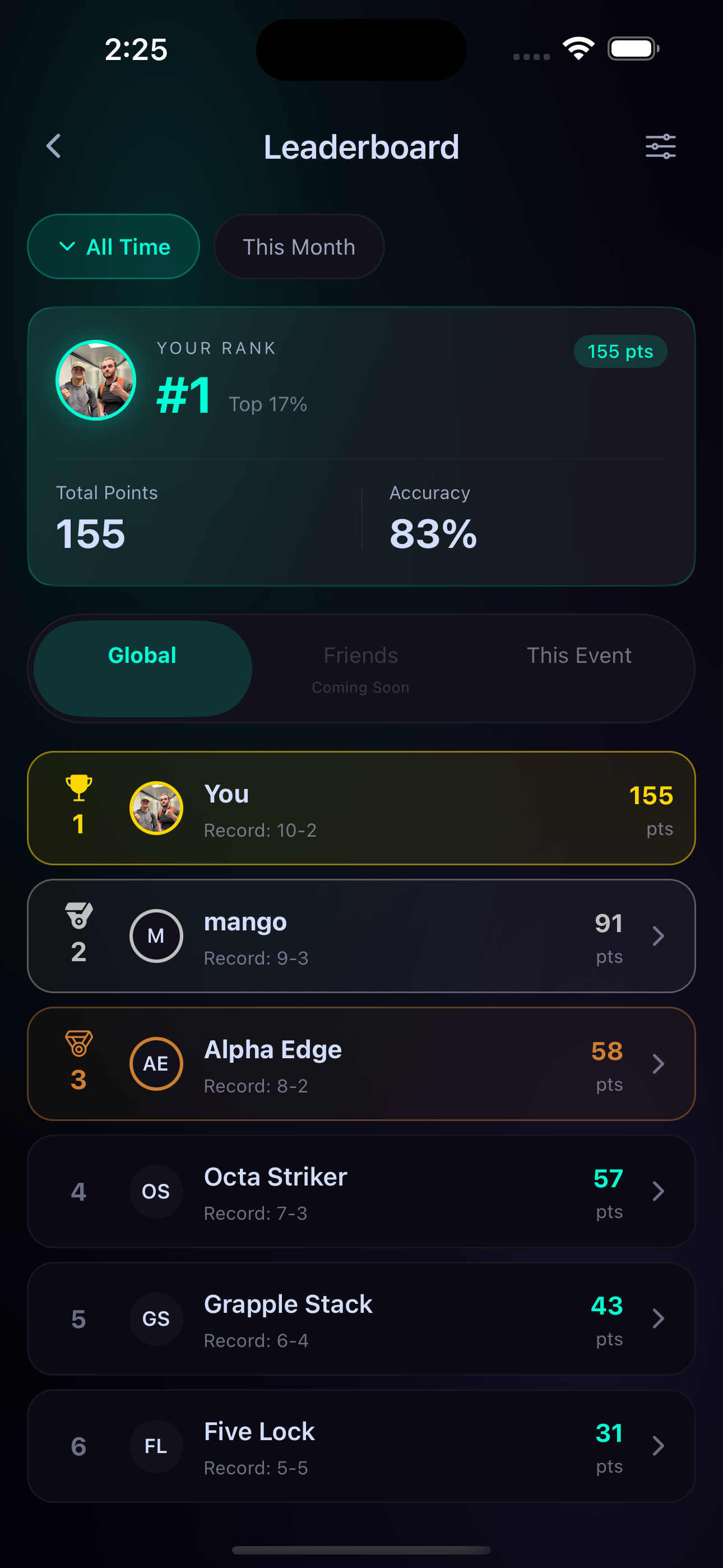Enable the This Month filter
This screenshot has width=723, height=1568.
coord(299,247)
